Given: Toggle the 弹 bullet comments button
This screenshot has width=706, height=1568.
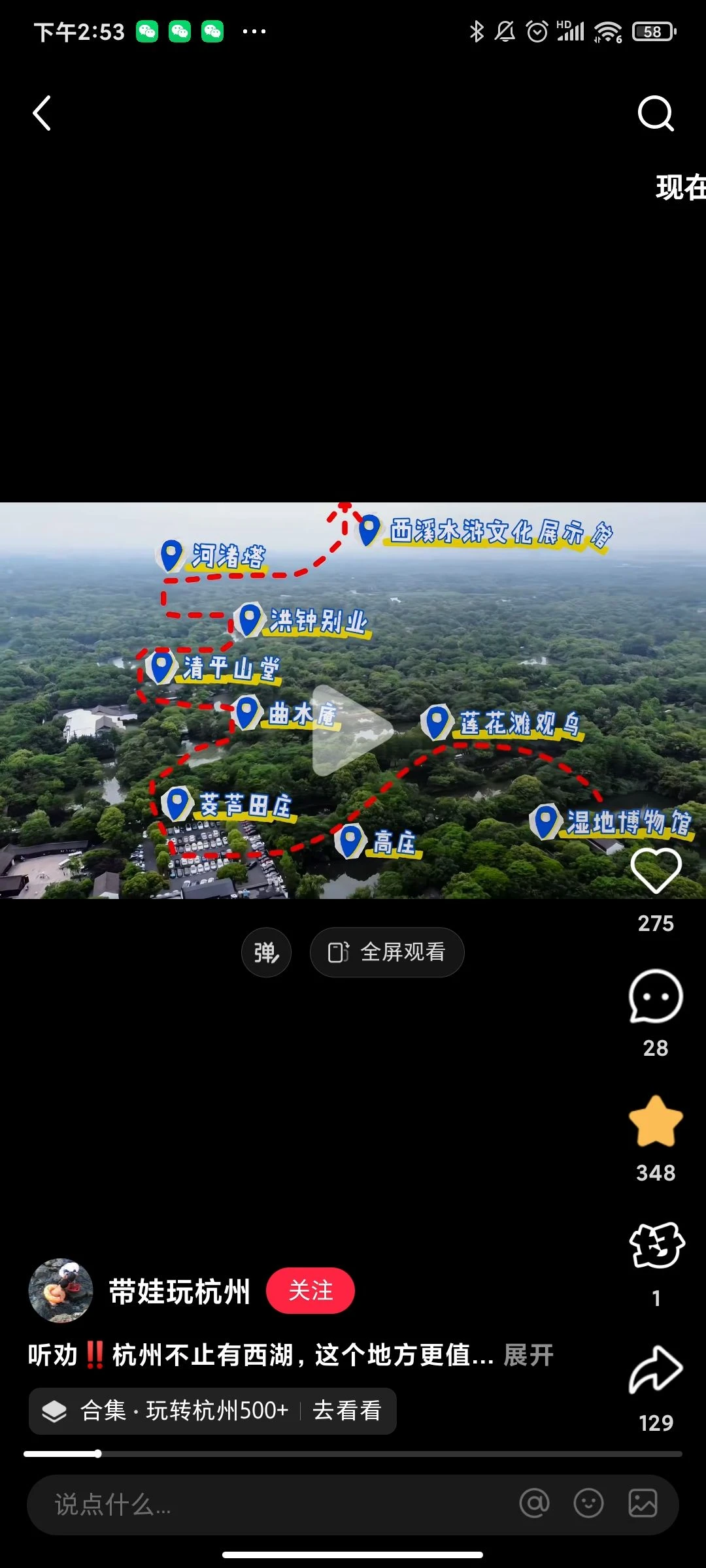Looking at the screenshot, I should point(266,953).
